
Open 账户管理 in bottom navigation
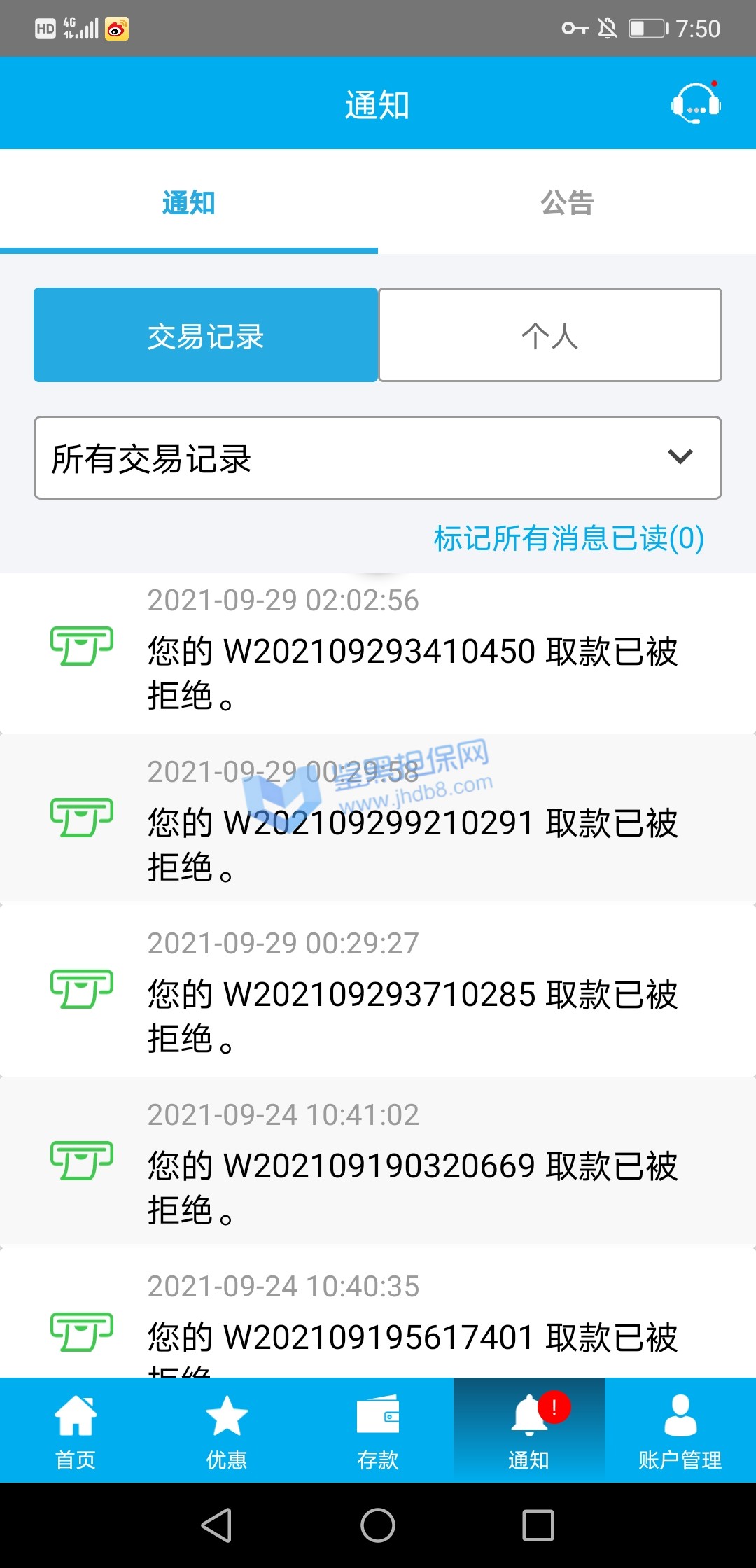point(680,1430)
